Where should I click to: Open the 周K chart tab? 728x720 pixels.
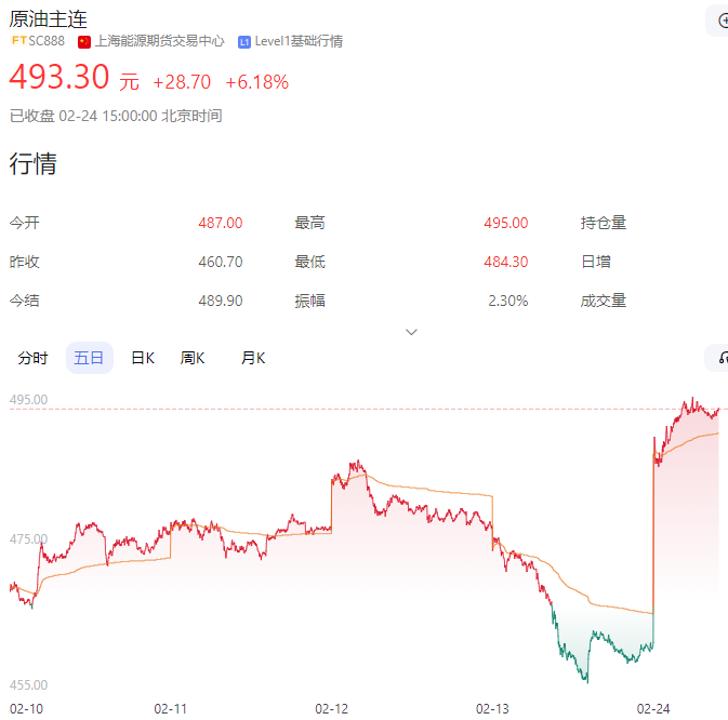point(192,358)
